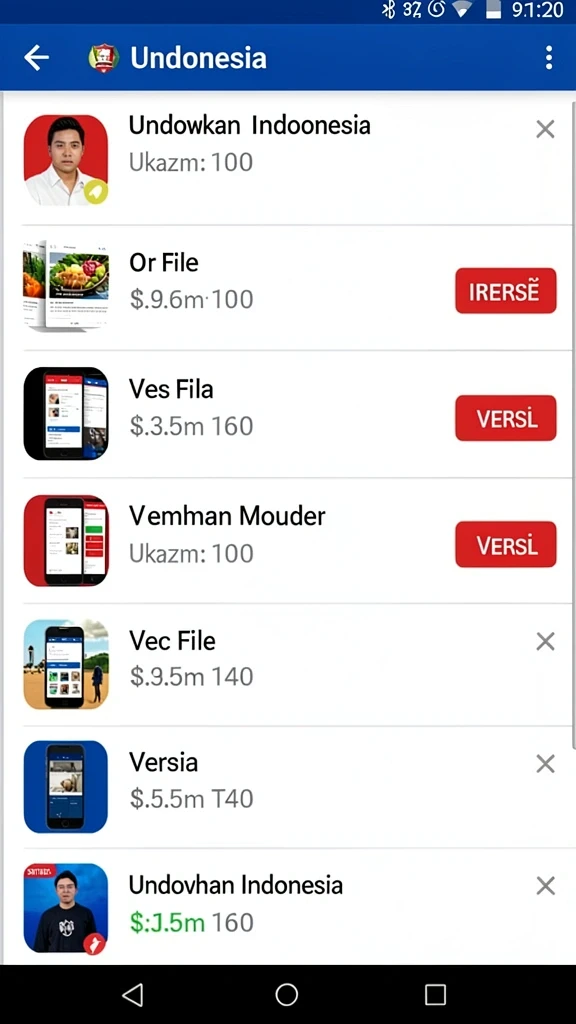This screenshot has width=576, height=1024.
Task: Tap the IRERSE button beside Or File
Action: pyautogui.click(x=505, y=291)
